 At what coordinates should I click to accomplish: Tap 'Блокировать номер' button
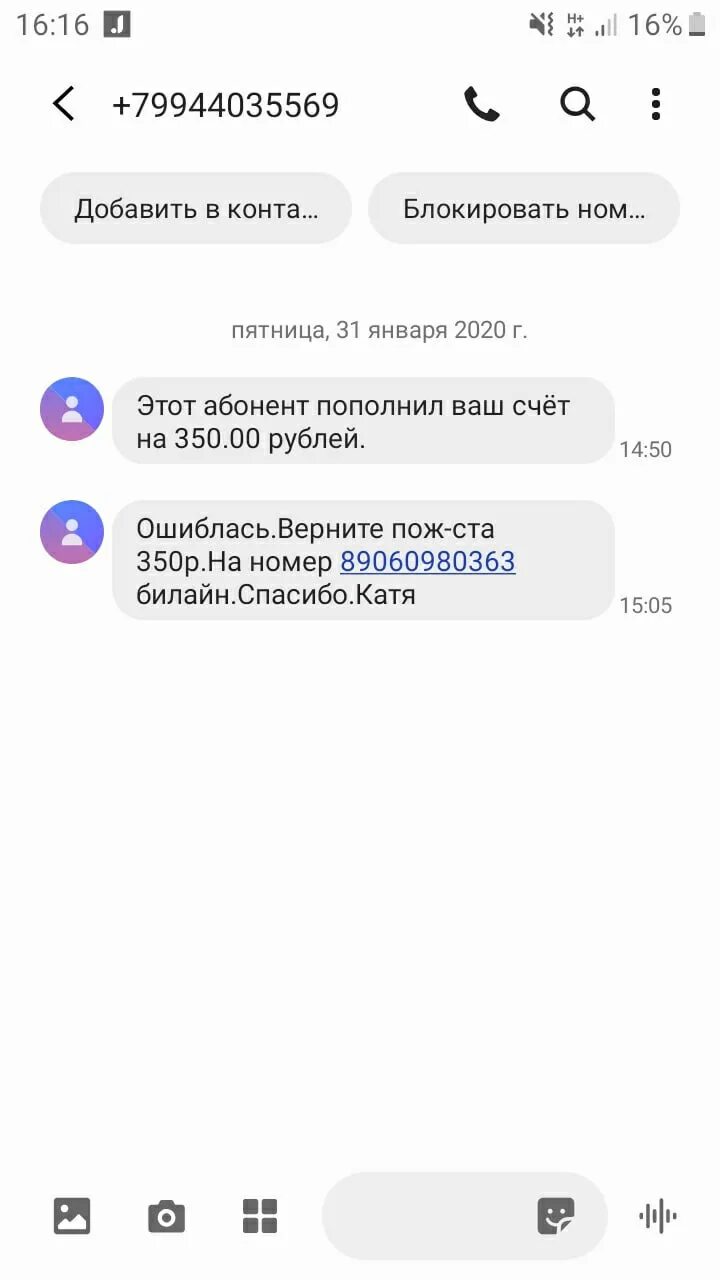pos(524,209)
